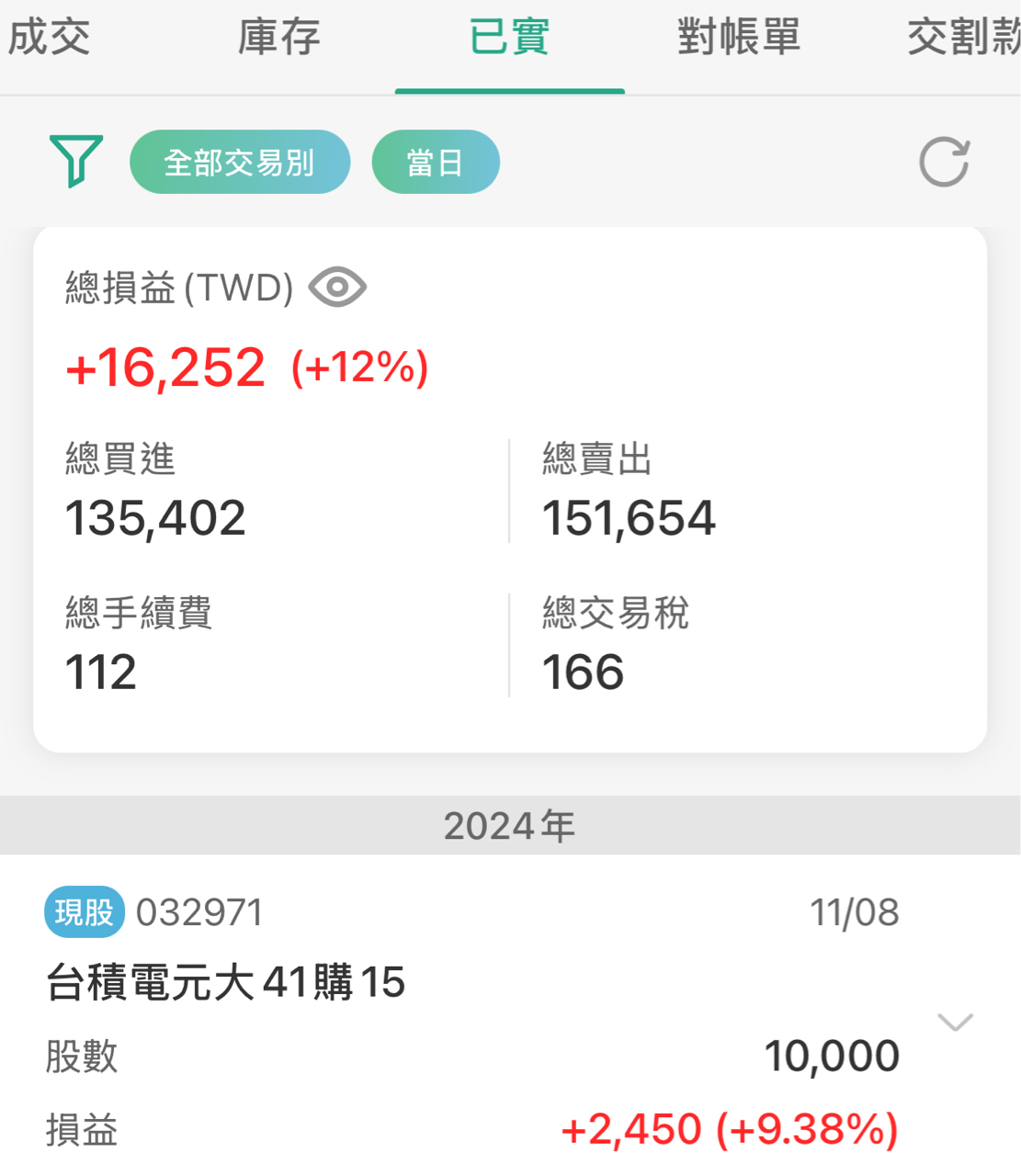Hide the 總損益 amount with eye icon
This screenshot has width=1021, height=1176.
[x=337, y=288]
